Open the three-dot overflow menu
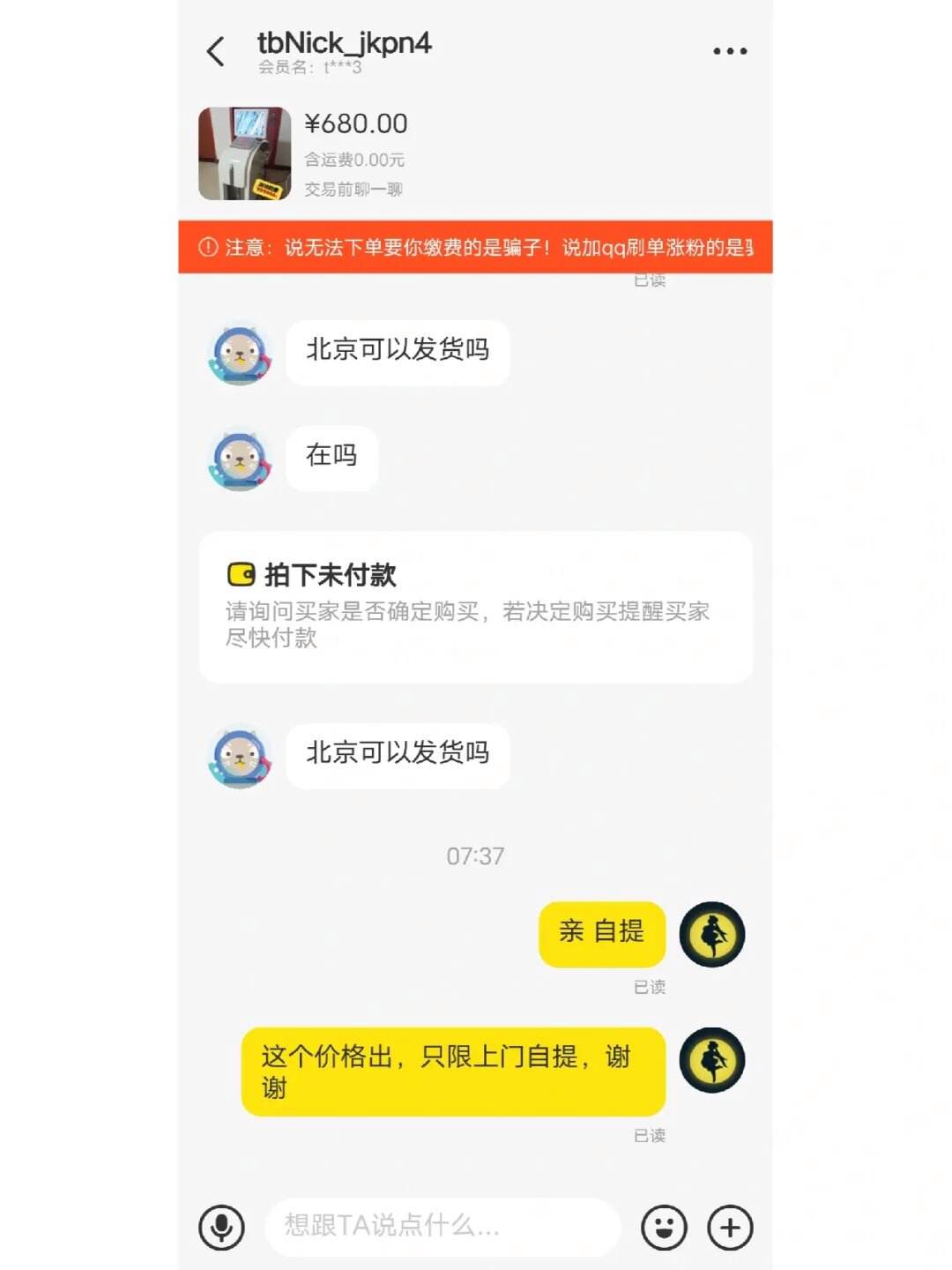 pyautogui.click(x=730, y=51)
